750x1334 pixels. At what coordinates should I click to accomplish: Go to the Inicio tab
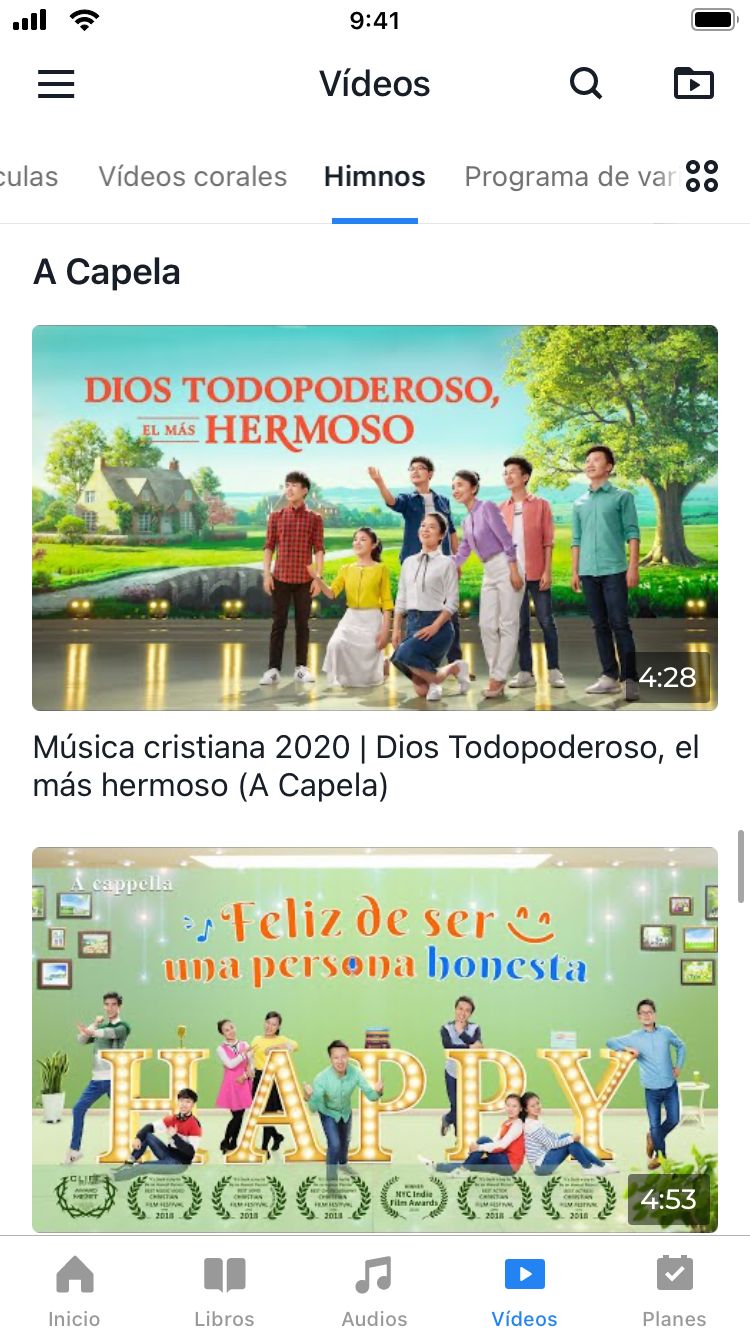pos(75,1290)
